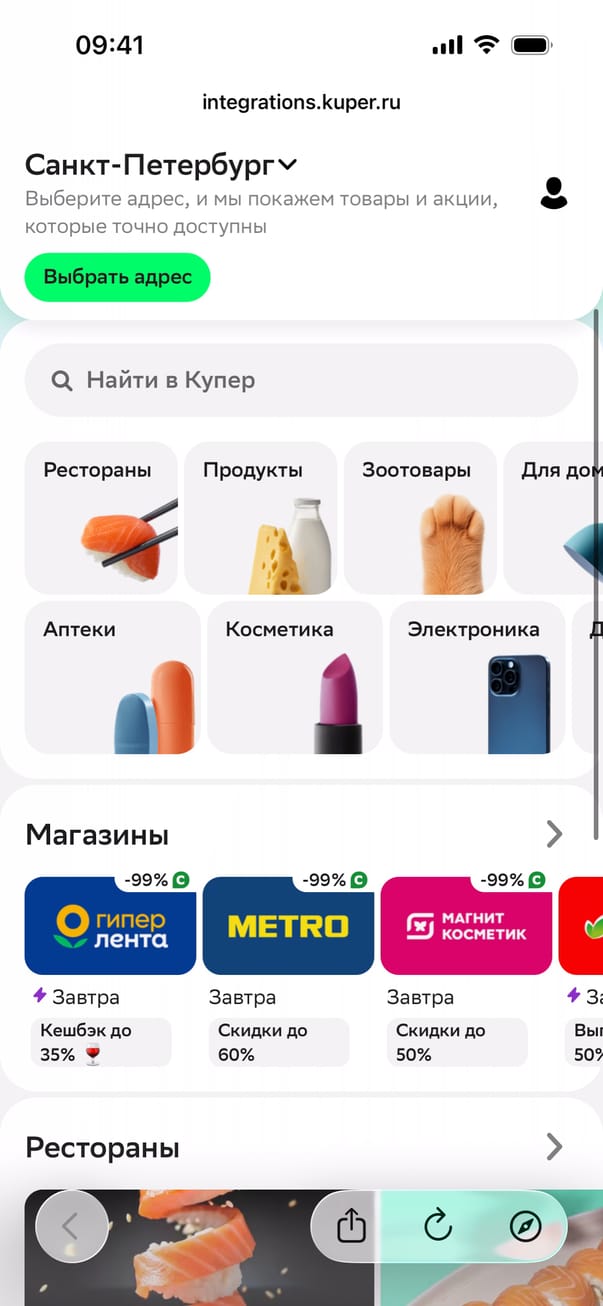Focus the Найти в Купер search field
Viewport: 603px width, 1306px height.
pyautogui.click(x=301, y=380)
